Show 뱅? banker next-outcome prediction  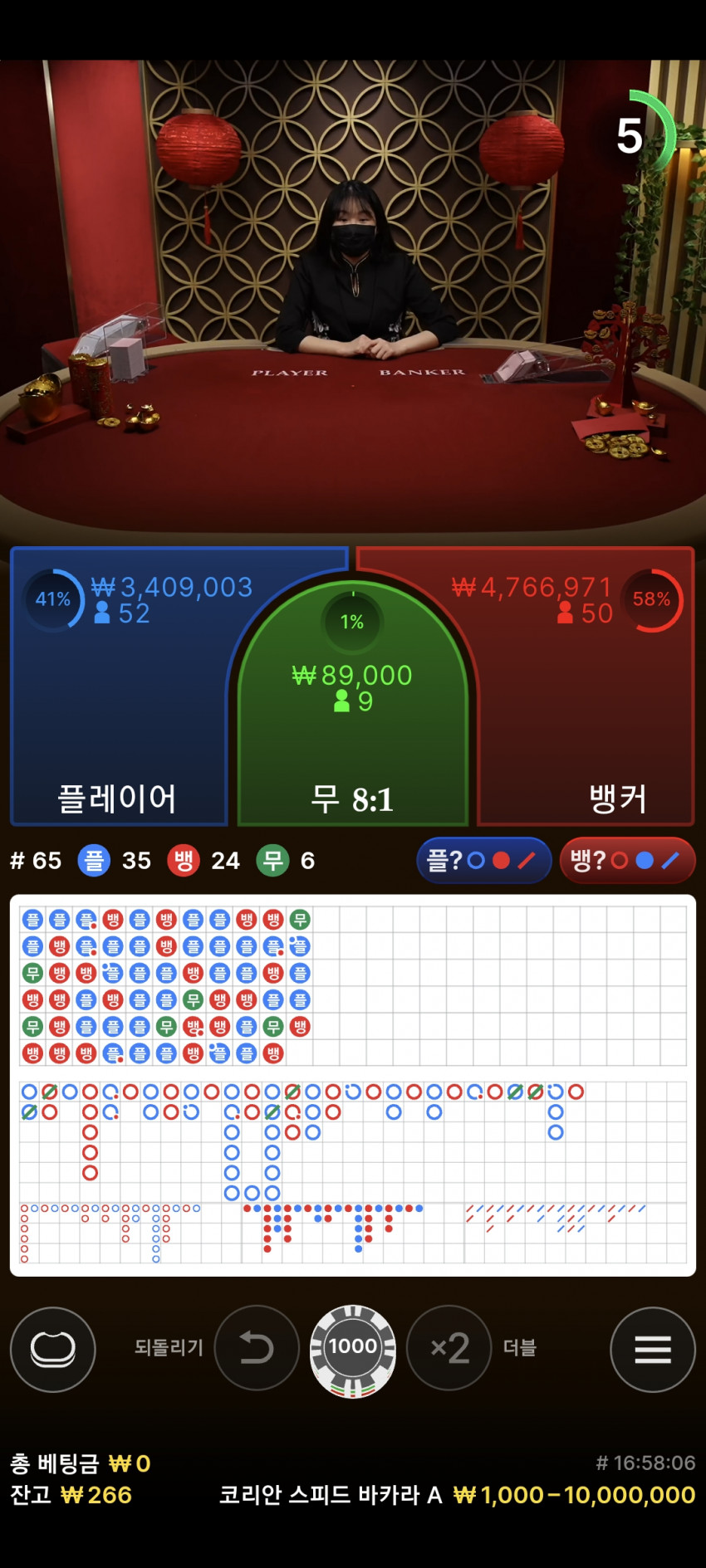pos(627,861)
